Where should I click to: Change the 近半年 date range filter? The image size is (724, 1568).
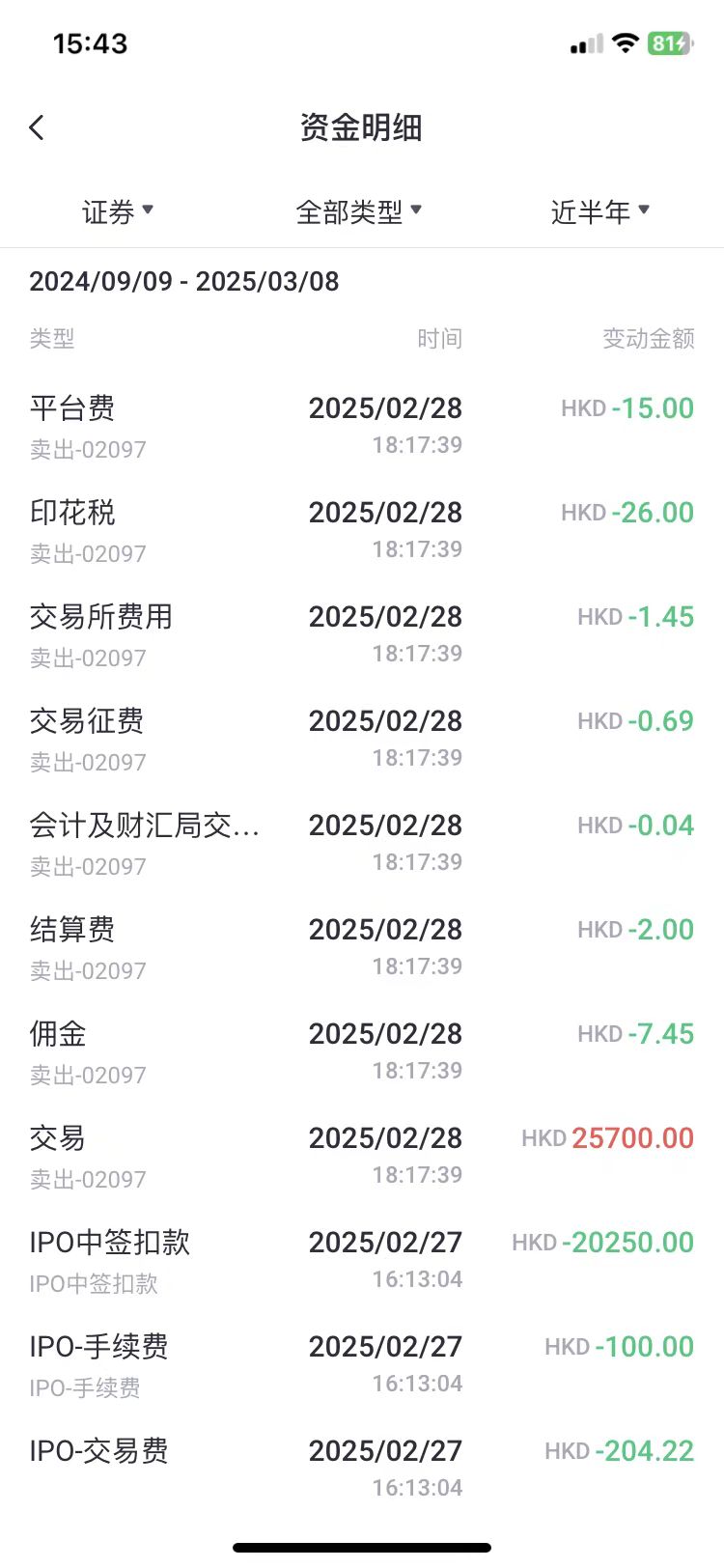point(599,211)
